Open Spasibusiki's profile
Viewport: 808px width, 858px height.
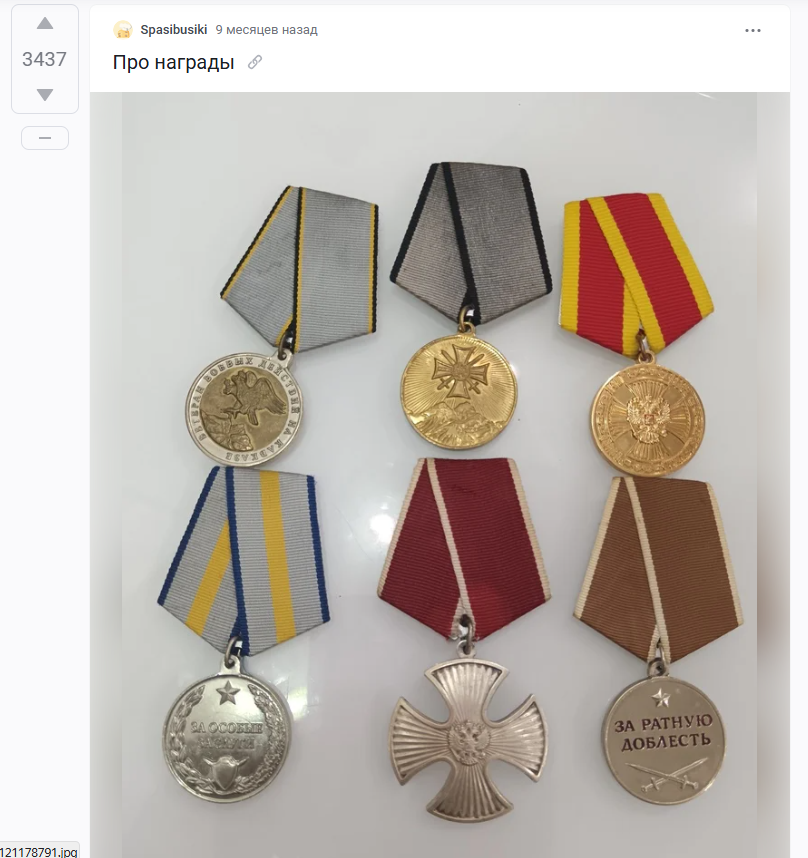(175, 30)
